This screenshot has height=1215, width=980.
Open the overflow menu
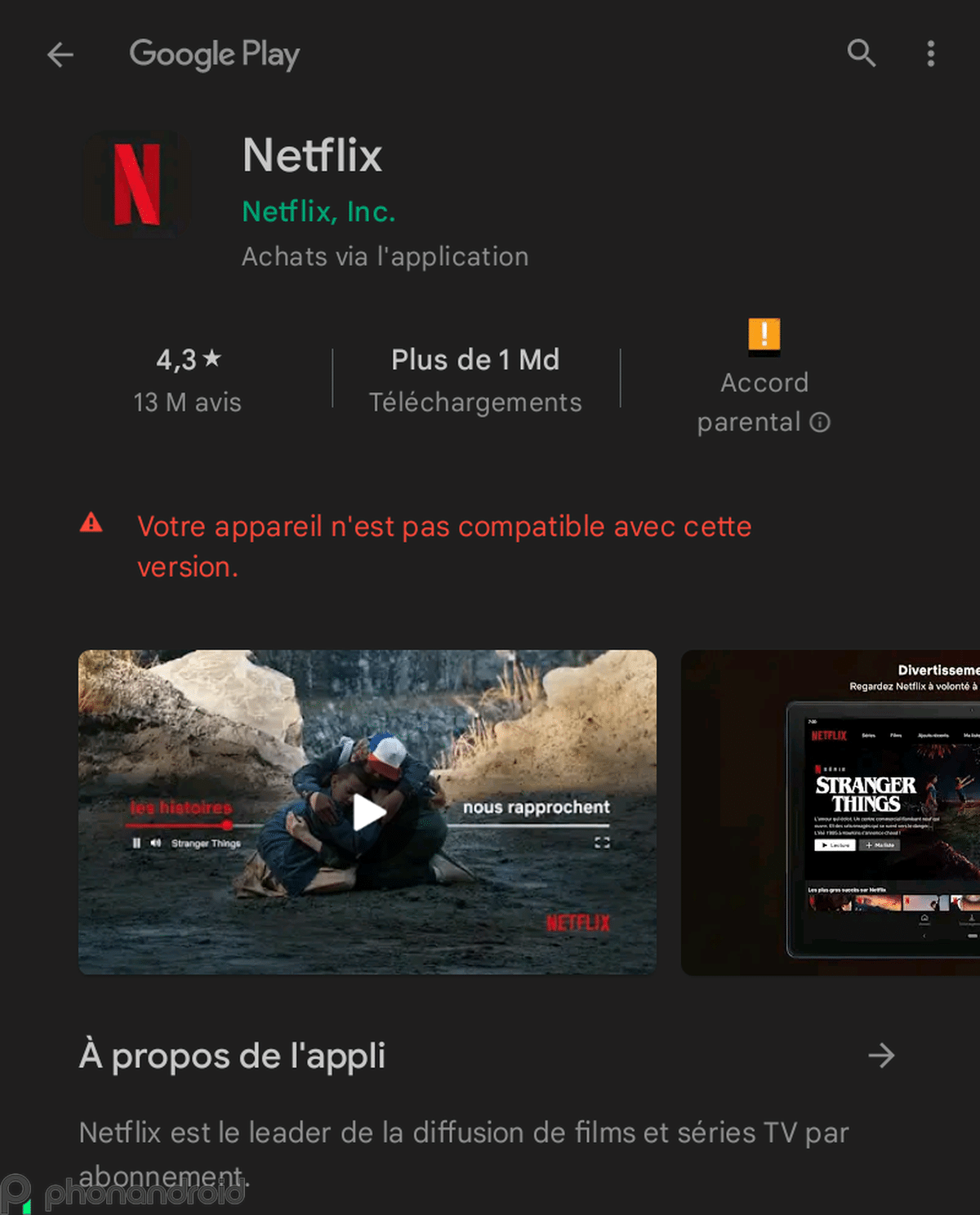930,54
